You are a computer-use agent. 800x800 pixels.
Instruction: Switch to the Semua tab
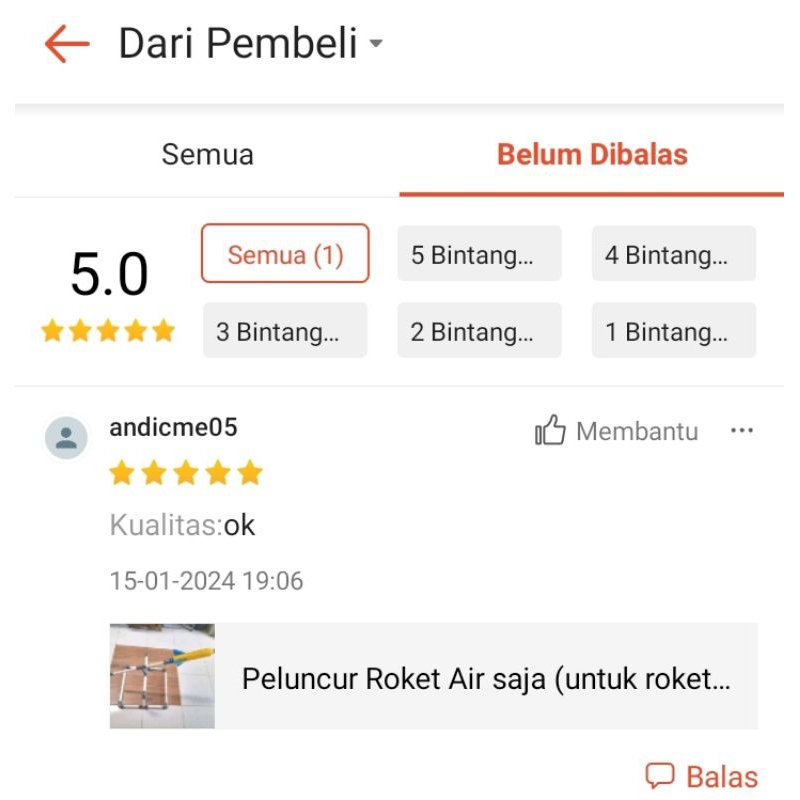pos(207,155)
